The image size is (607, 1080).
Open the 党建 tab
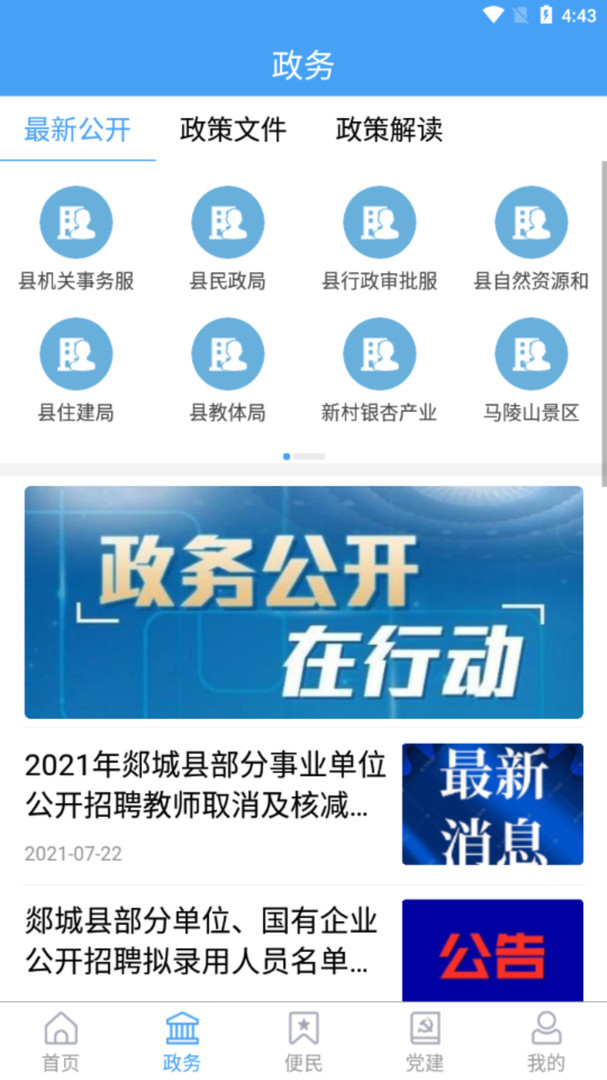tap(425, 1041)
